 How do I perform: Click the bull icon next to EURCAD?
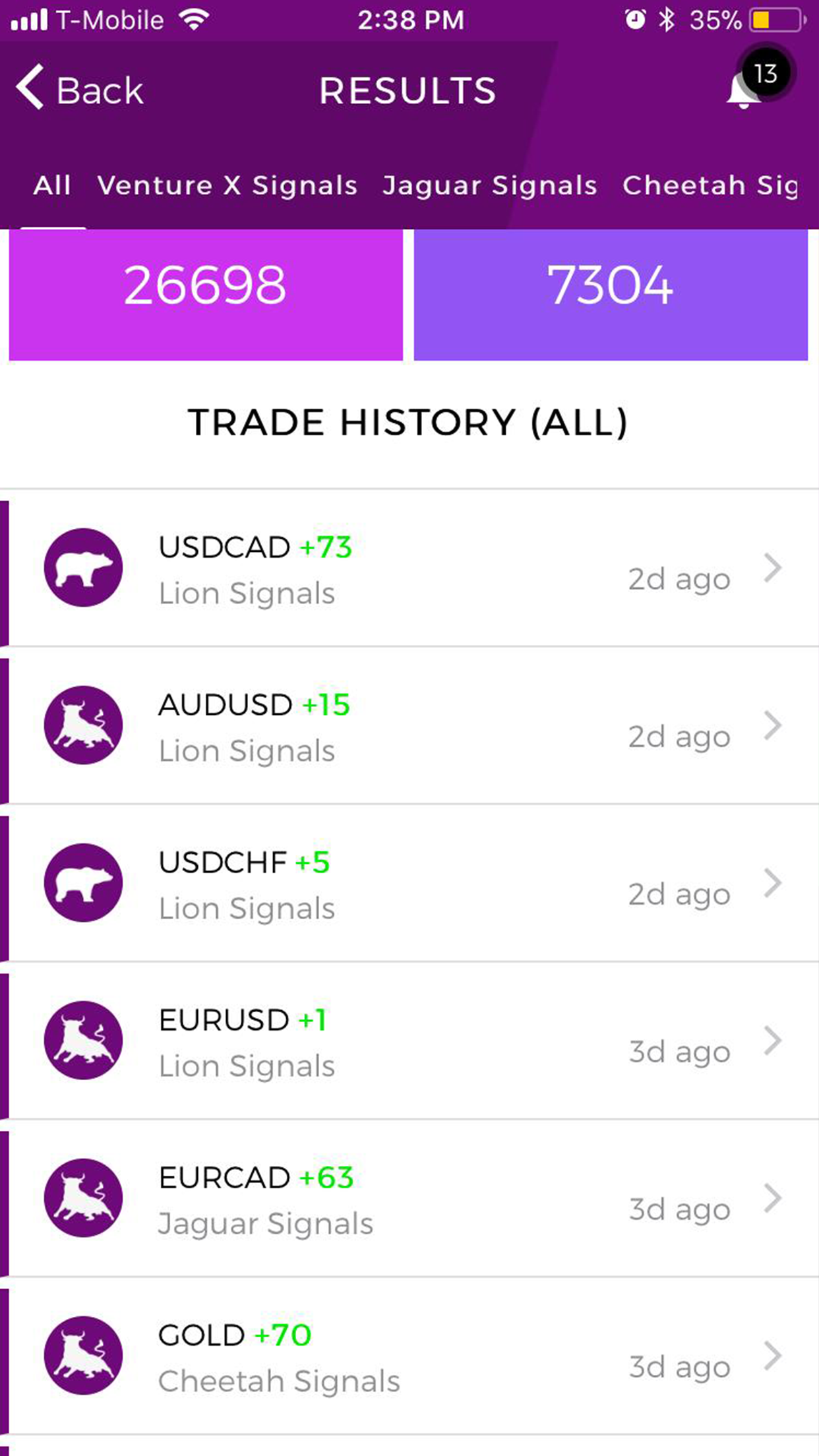pos(83,1199)
